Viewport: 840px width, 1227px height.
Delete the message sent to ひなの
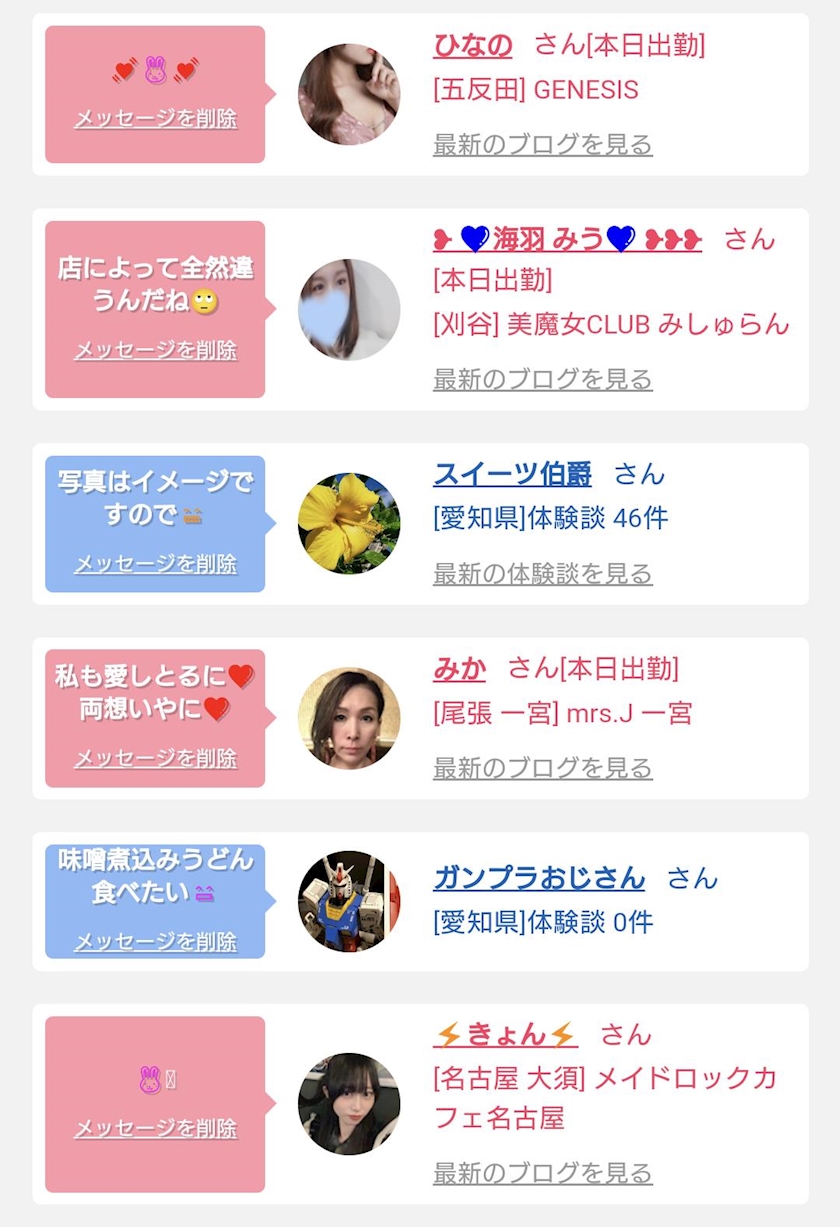pos(155,118)
